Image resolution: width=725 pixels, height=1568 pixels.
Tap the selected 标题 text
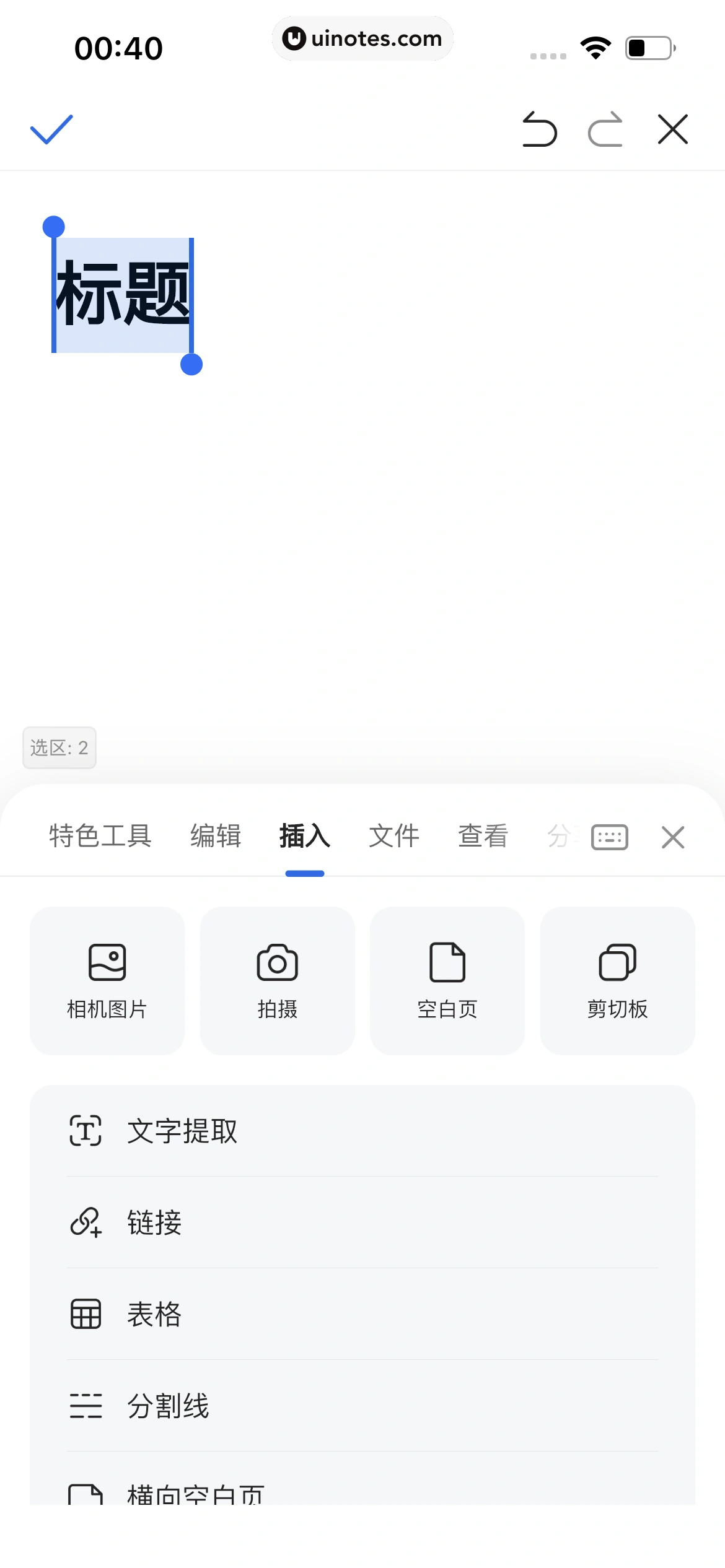pyautogui.click(x=123, y=294)
